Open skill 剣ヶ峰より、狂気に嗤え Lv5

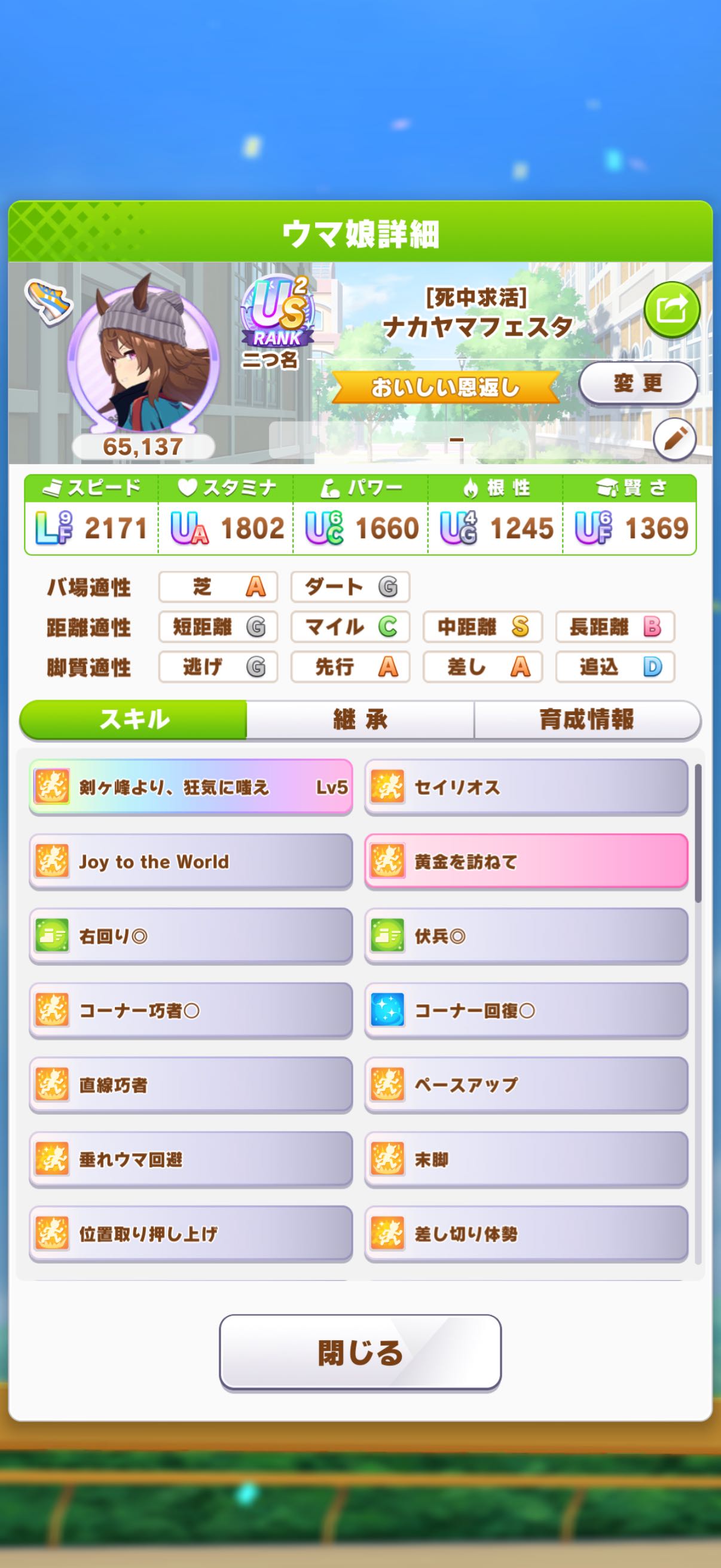click(191, 787)
